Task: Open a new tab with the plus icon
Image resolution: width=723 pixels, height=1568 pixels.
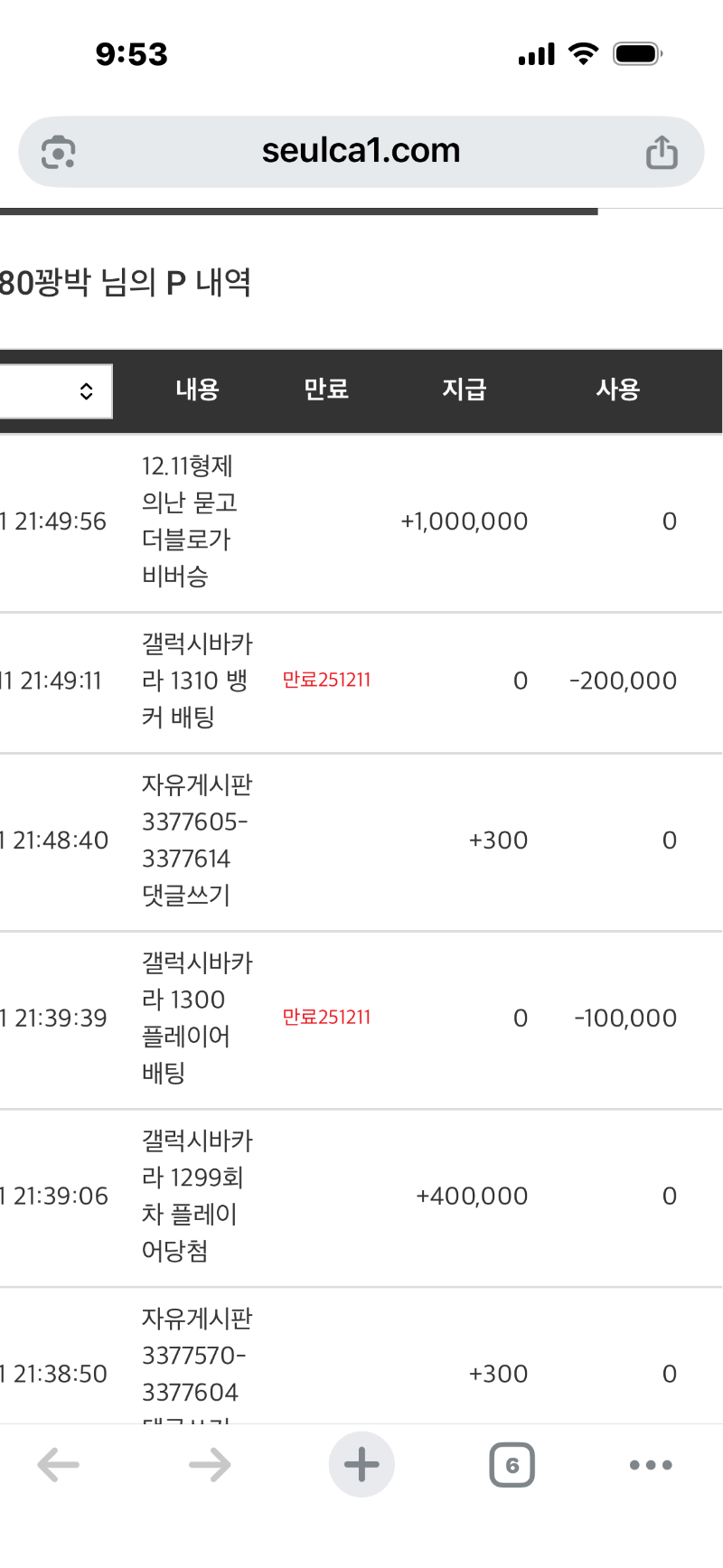Action: pyautogui.click(x=361, y=1465)
